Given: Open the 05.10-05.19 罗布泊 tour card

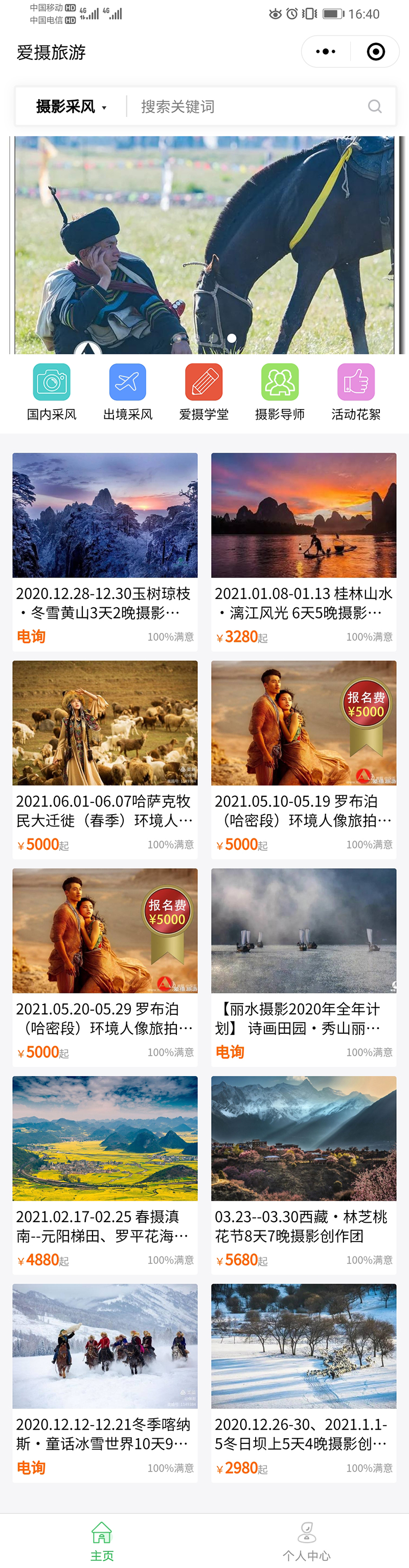Looking at the screenshot, I should [x=304, y=758].
